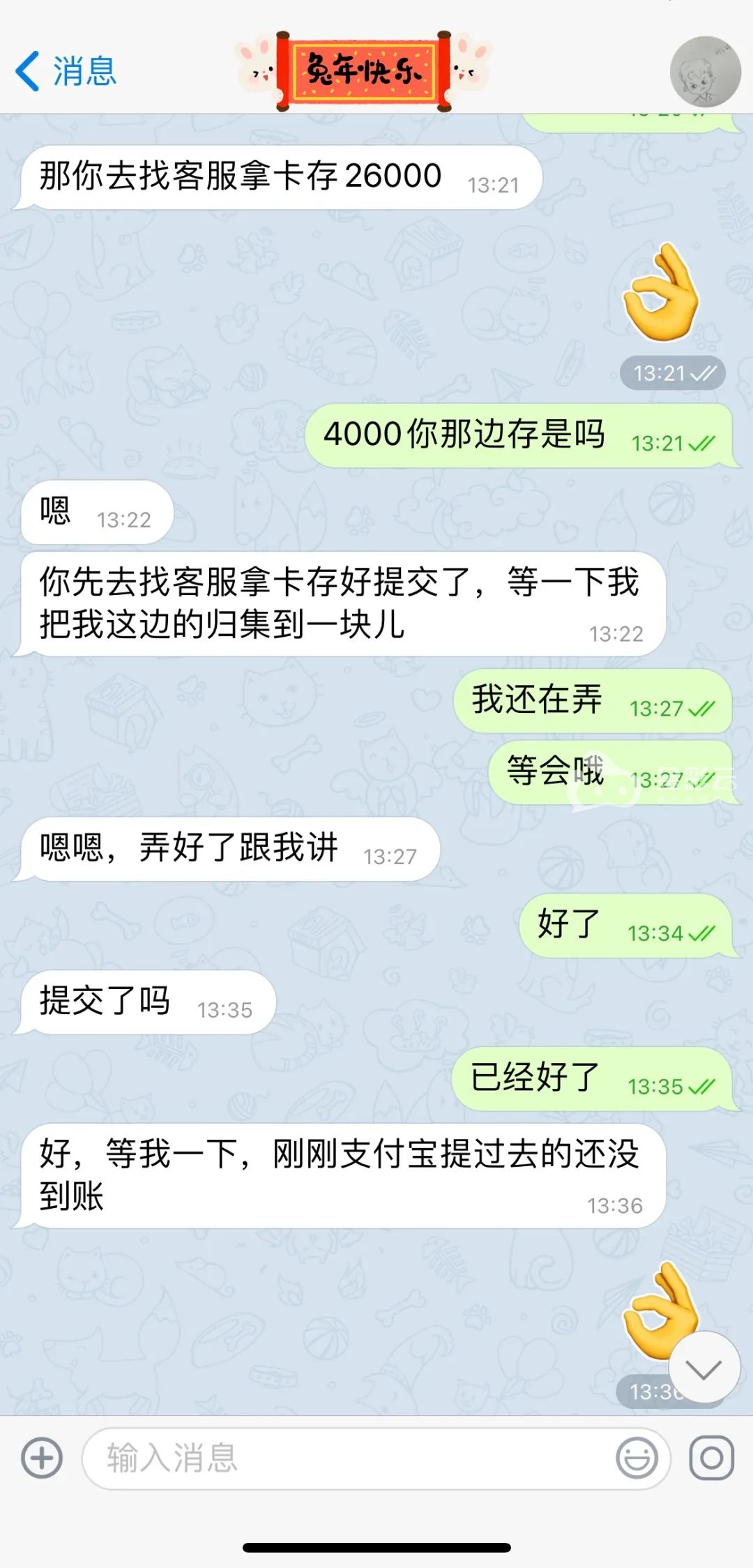This screenshot has height=1568, width=753.
Task: Focus the 输入消息 text field
Action: (349, 1458)
